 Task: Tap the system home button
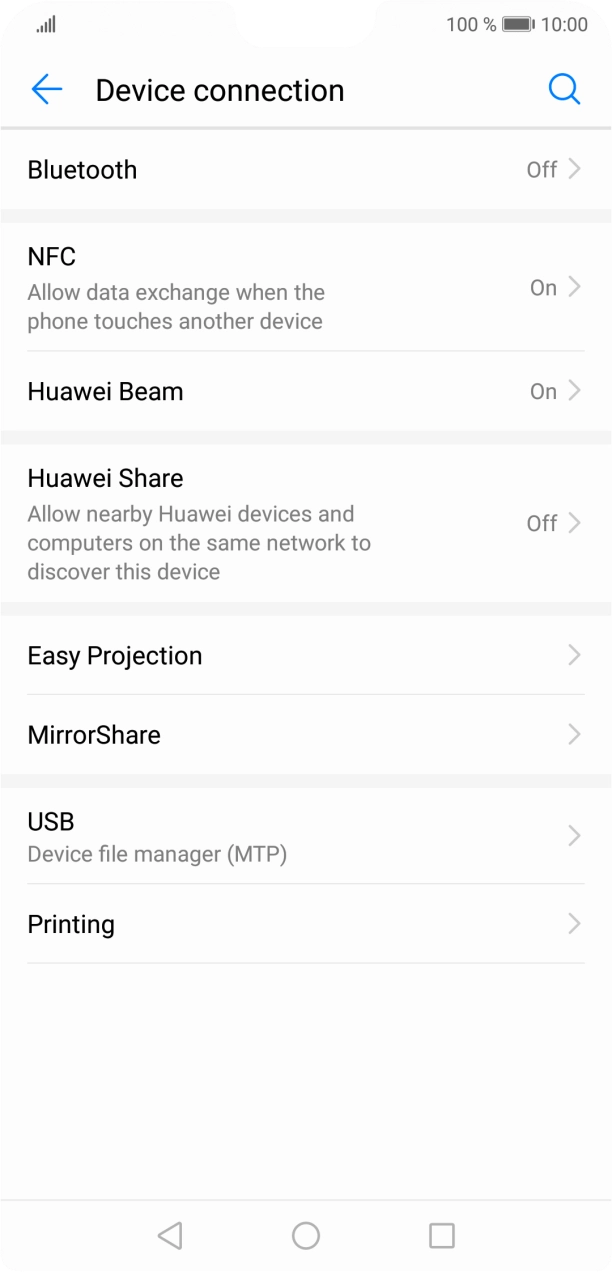(306, 1236)
